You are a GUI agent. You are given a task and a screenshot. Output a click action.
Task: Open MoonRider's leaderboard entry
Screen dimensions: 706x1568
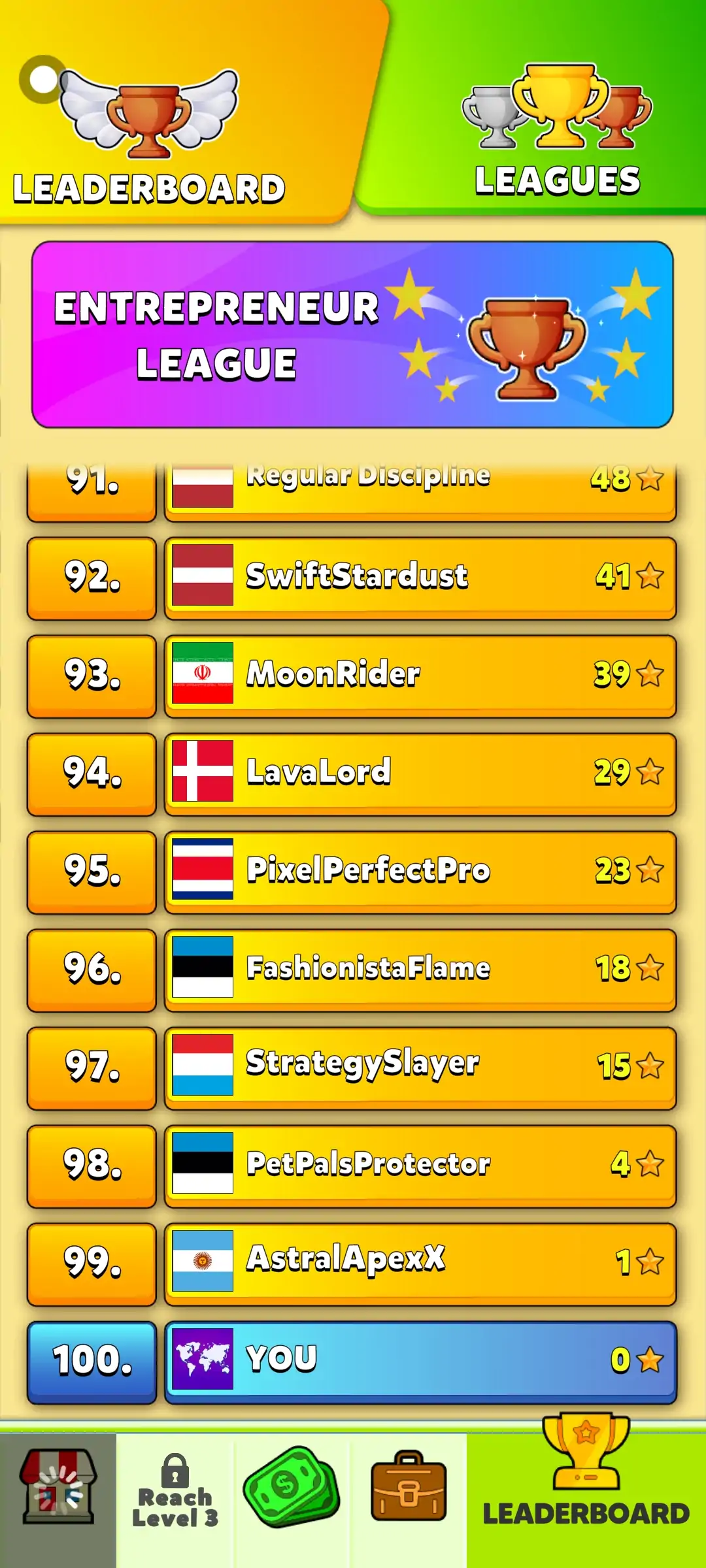[x=420, y=676]
